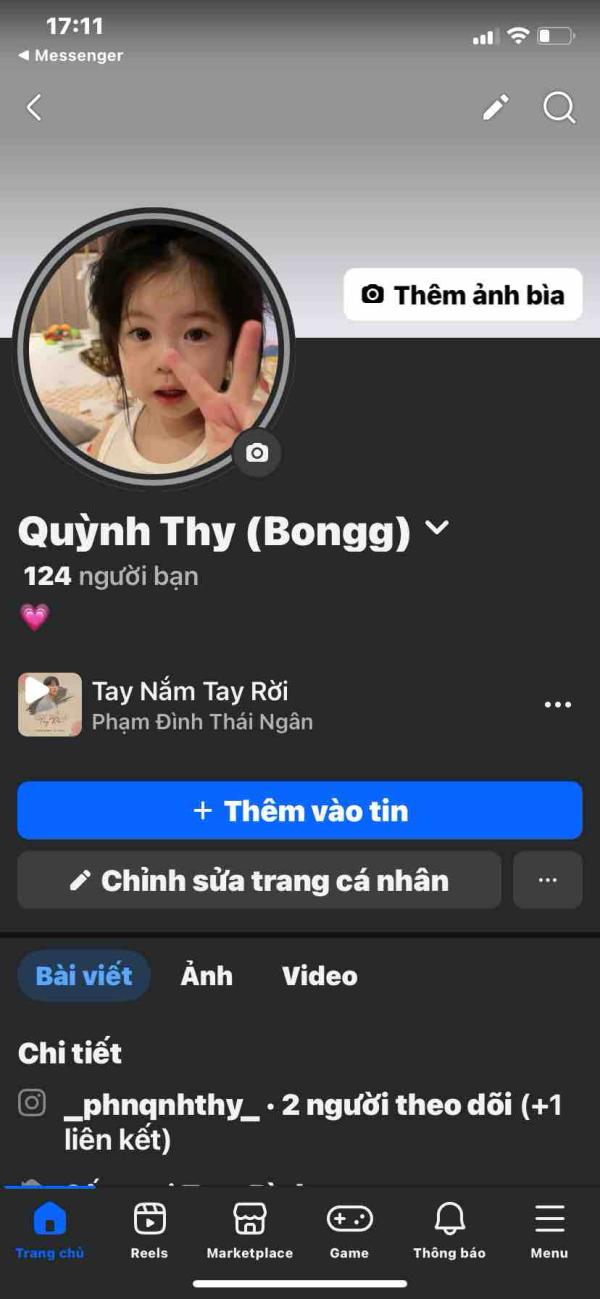The image size is (600, 1299).
Task: Expand the dropdown beside Quỳnh Thy (Bongg)
Action: pyautogui.click(x=437, y=529)
